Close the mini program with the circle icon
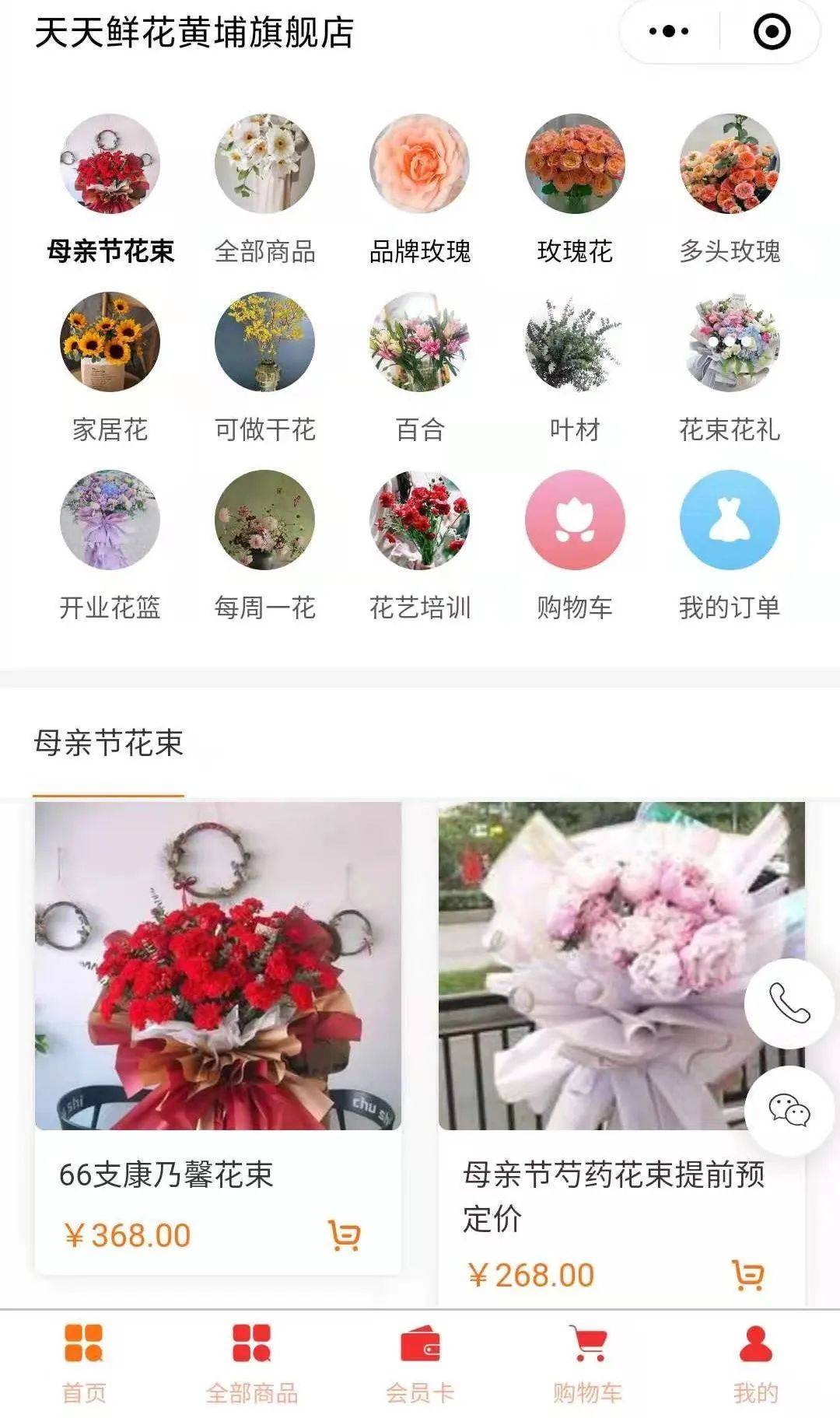Screen dimensions: 840x1418 [772, 32]
